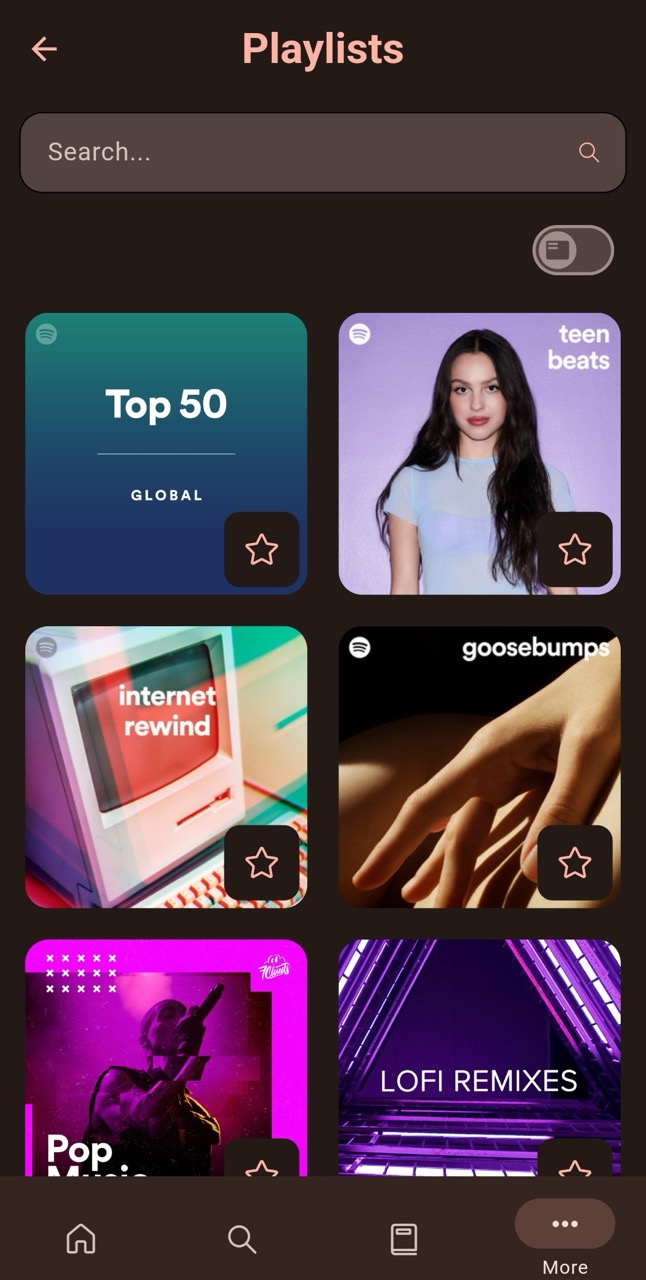
Task: Star the teen beats playlist
Action: 575,549
